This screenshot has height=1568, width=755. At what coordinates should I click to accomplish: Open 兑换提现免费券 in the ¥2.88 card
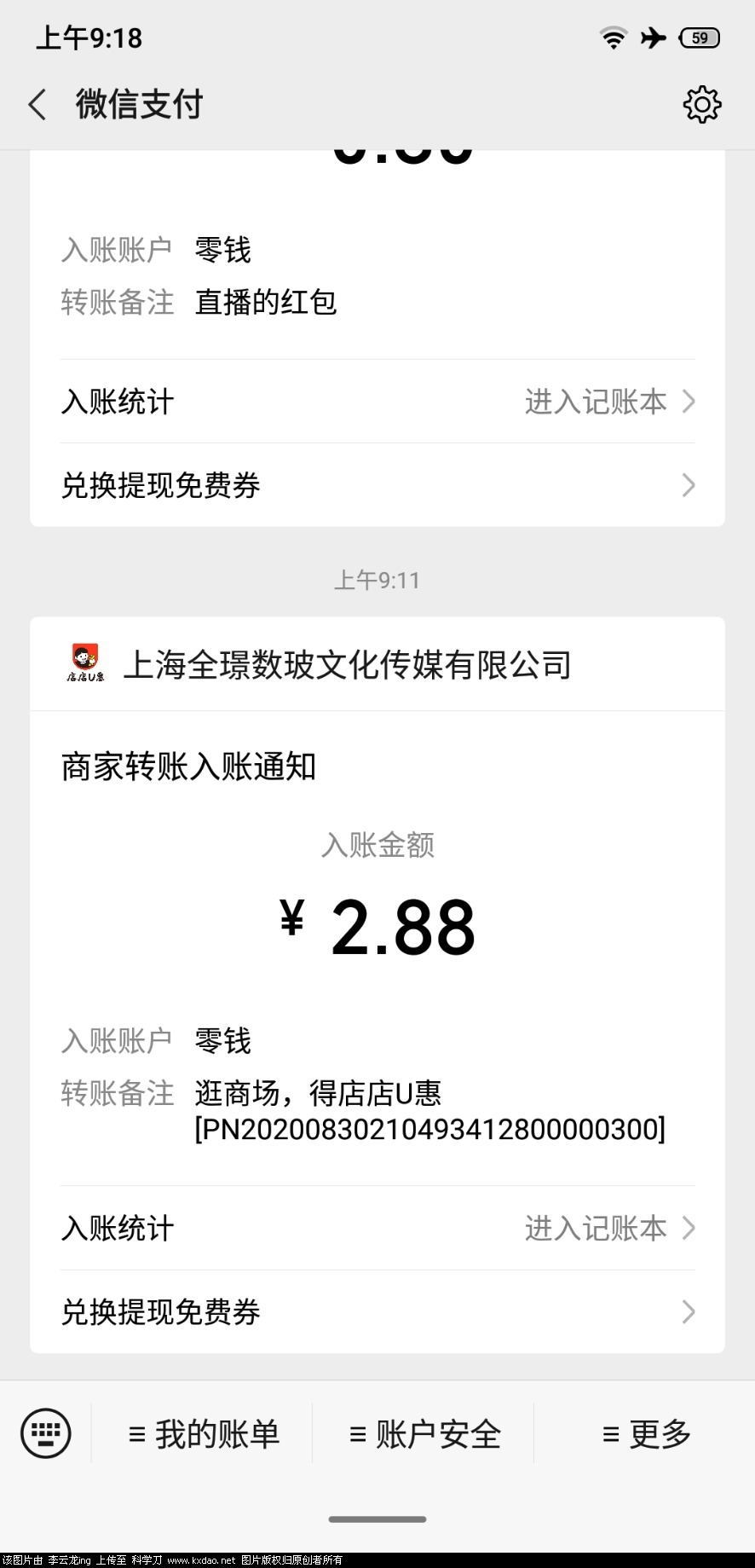click(377, 1311)
